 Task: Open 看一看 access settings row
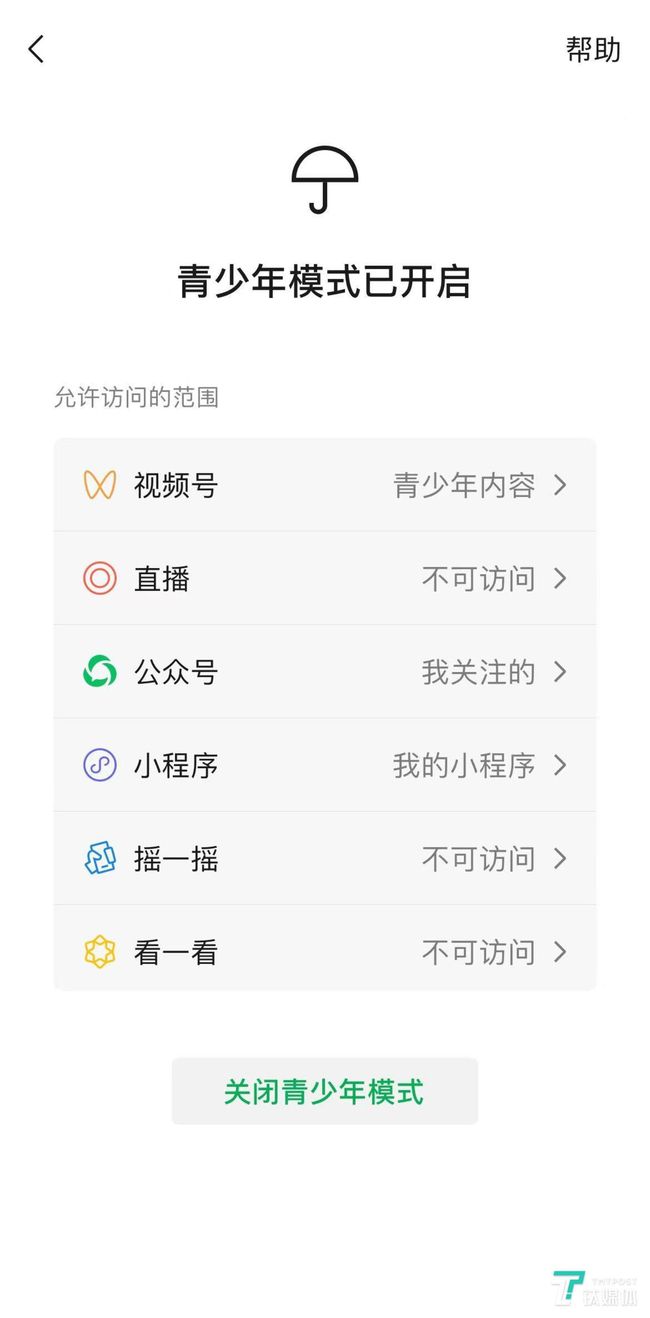coord(325,951)
